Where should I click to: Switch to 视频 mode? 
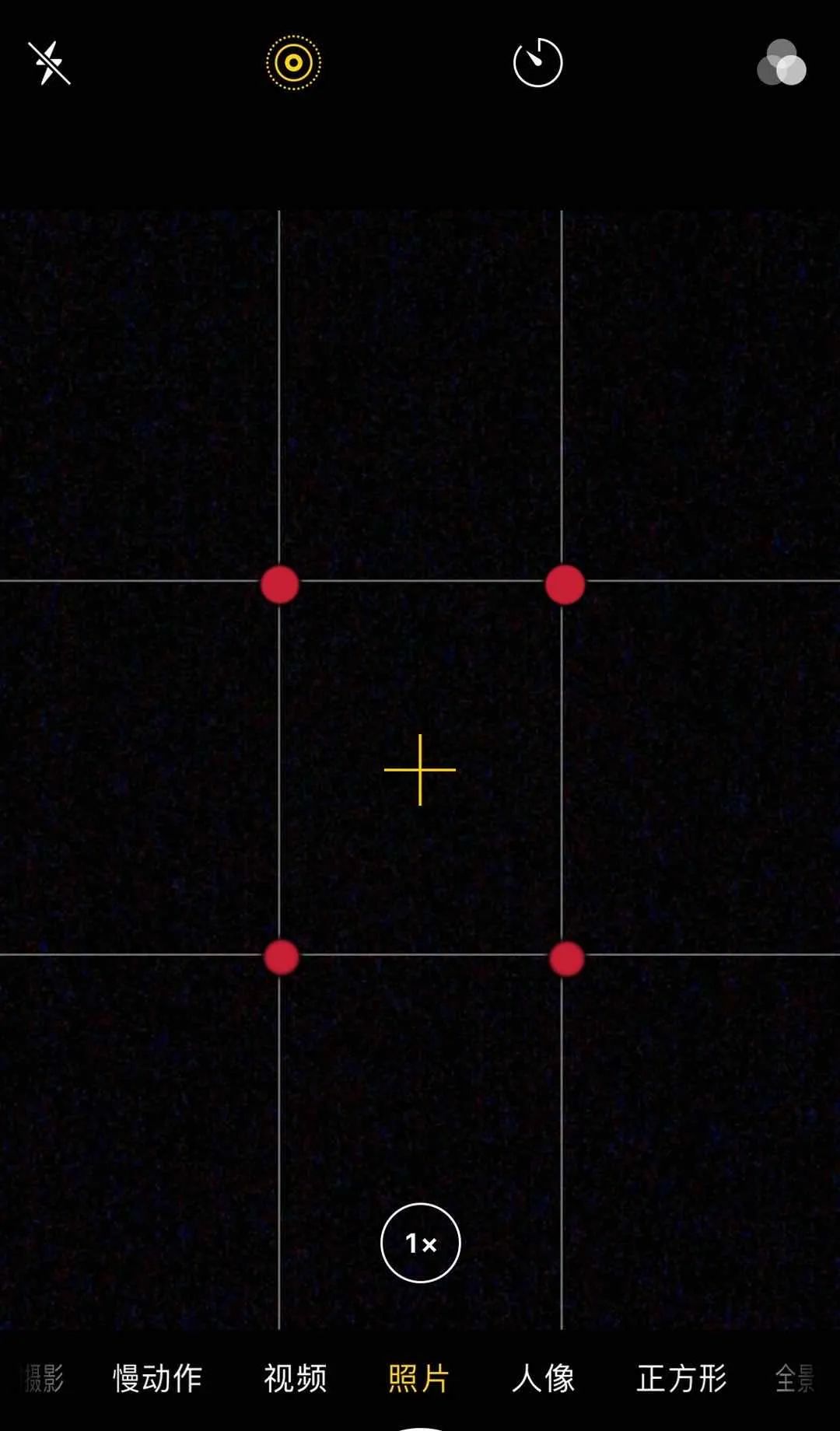tap(295, 1379)
